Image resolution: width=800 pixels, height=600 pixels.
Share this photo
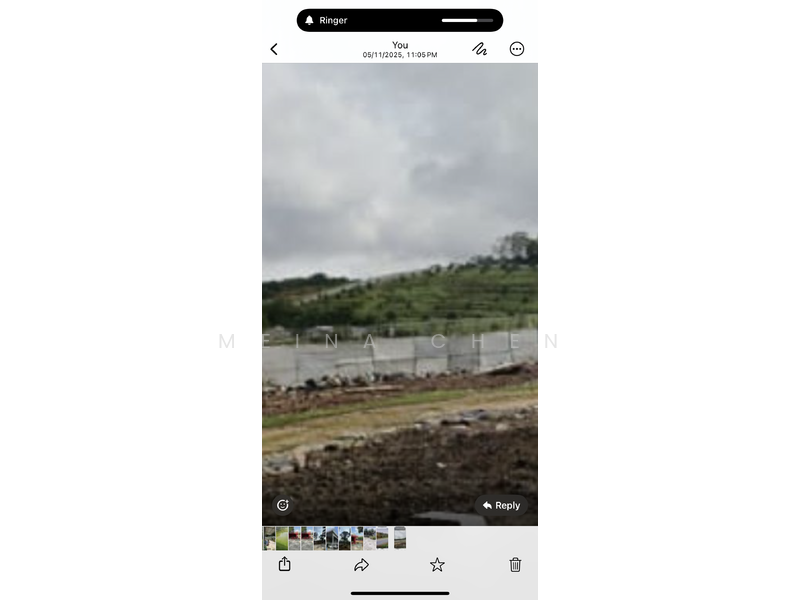pos(284,565)
